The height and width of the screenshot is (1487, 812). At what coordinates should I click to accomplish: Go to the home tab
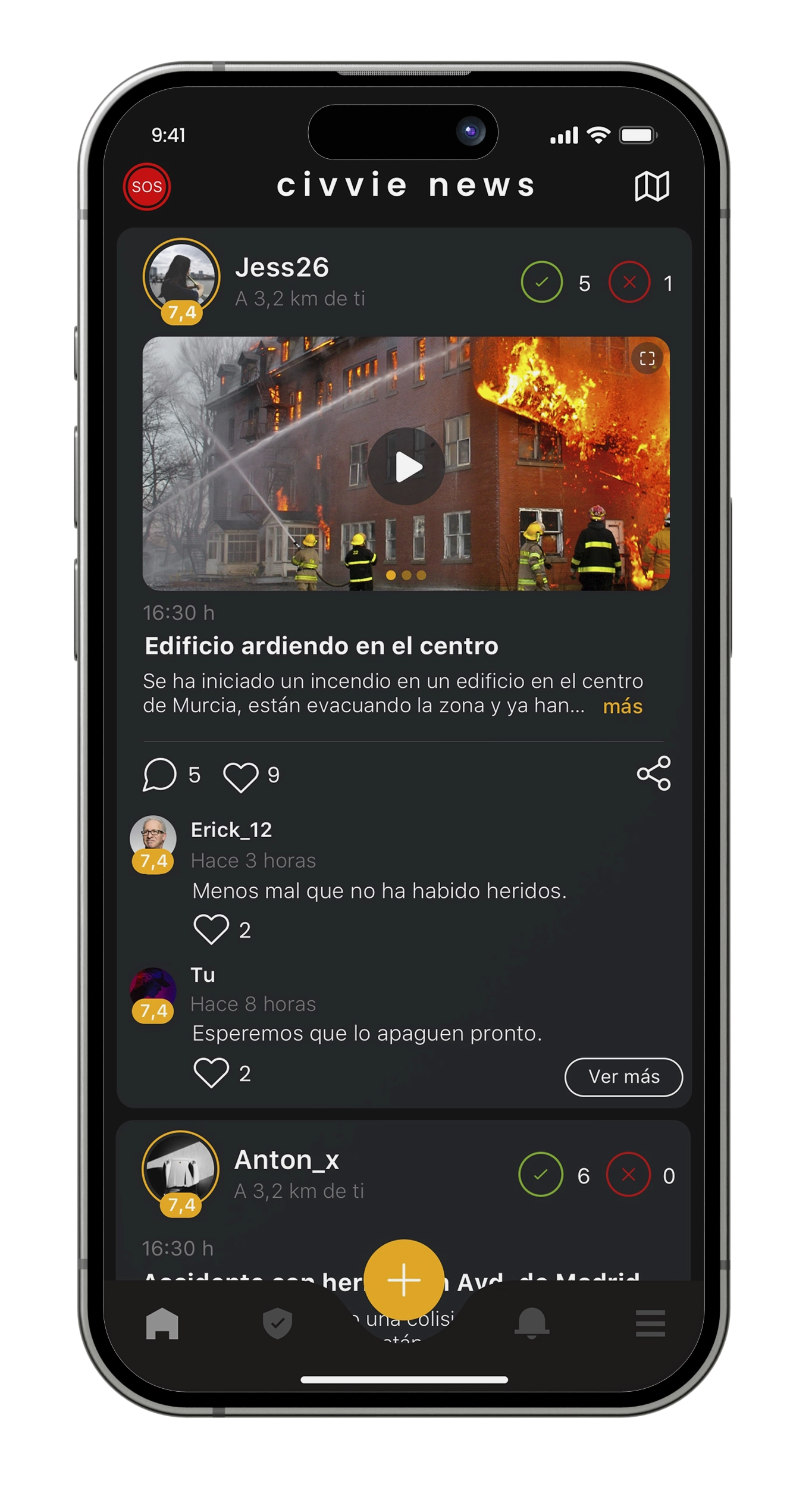click(x=162, y=1323)
